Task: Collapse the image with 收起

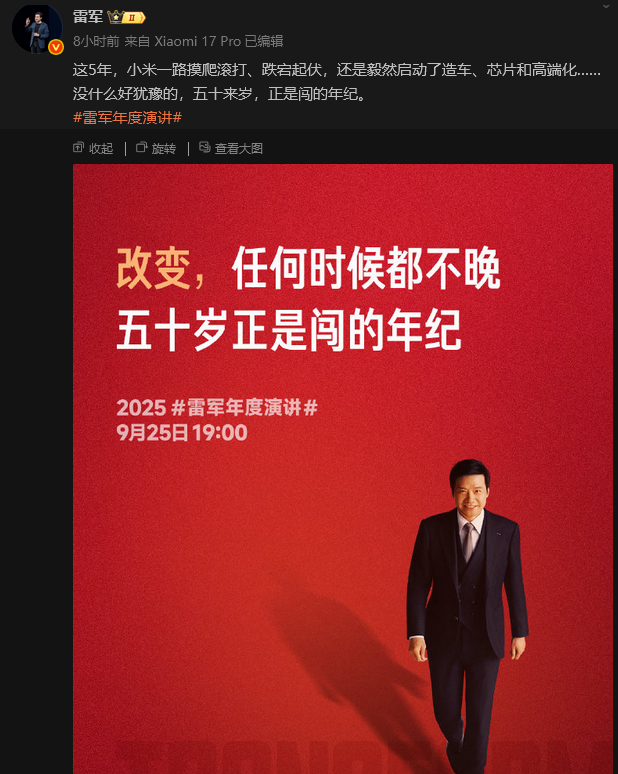Action: (94, 148)
